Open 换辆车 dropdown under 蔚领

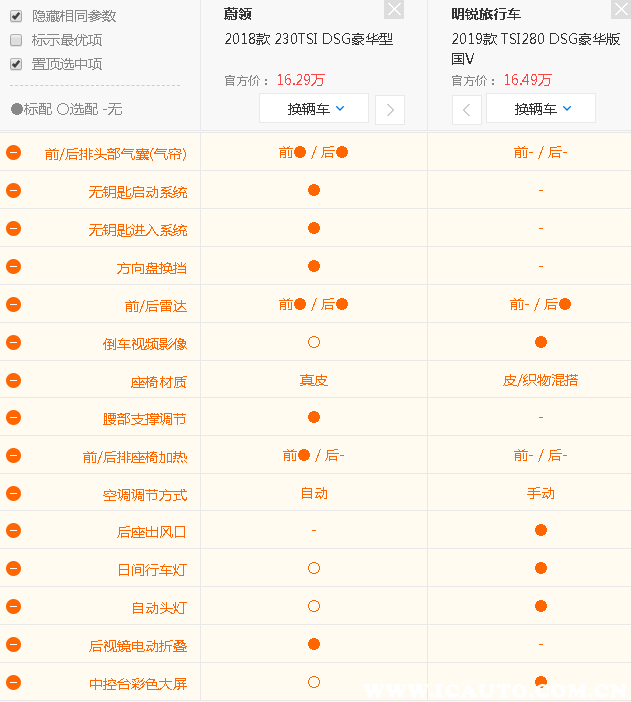[314, 108]
